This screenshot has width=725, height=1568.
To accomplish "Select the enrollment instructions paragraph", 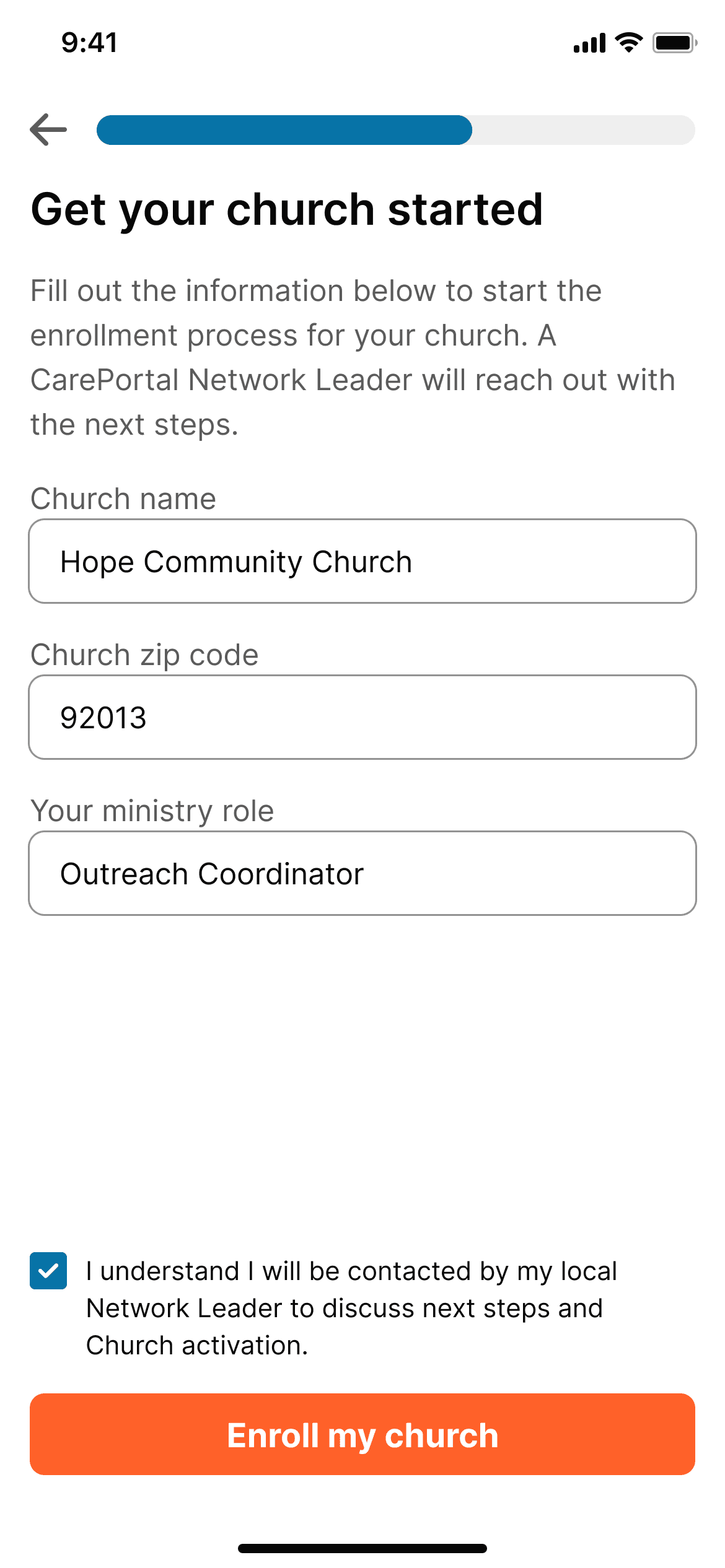I will point(354,356).
